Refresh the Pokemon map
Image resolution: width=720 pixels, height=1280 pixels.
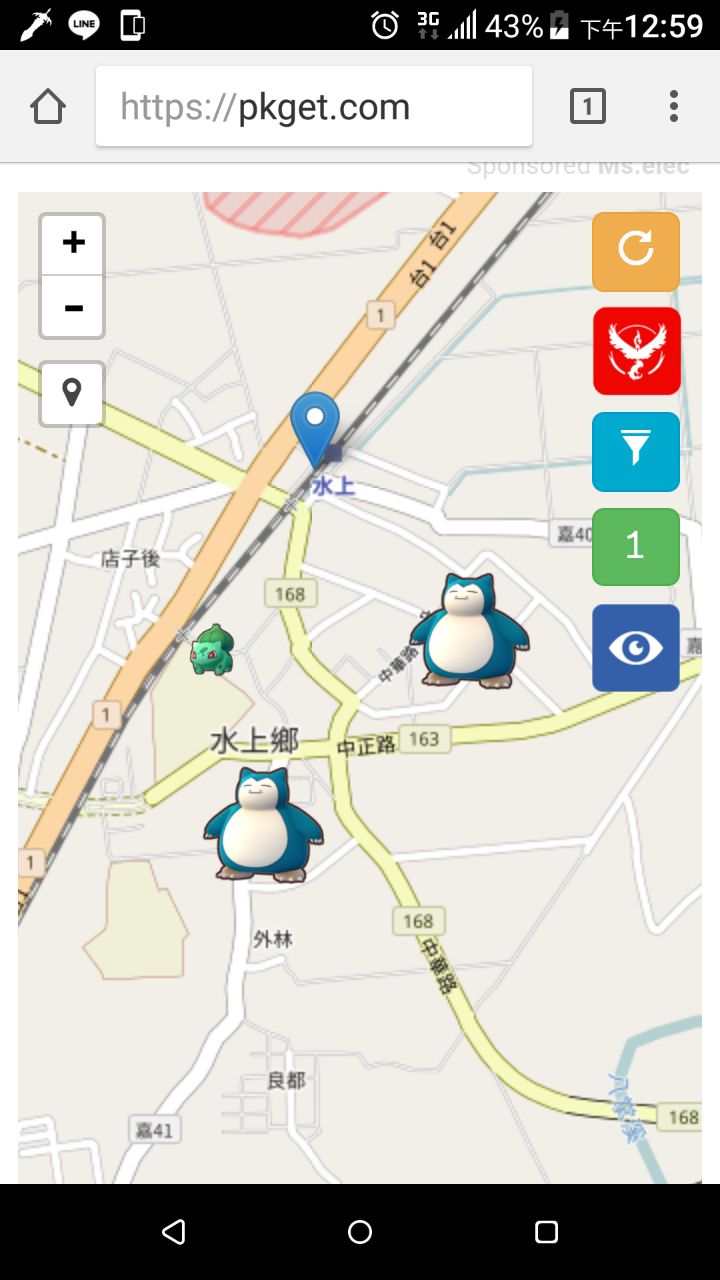tap(636, 251)
